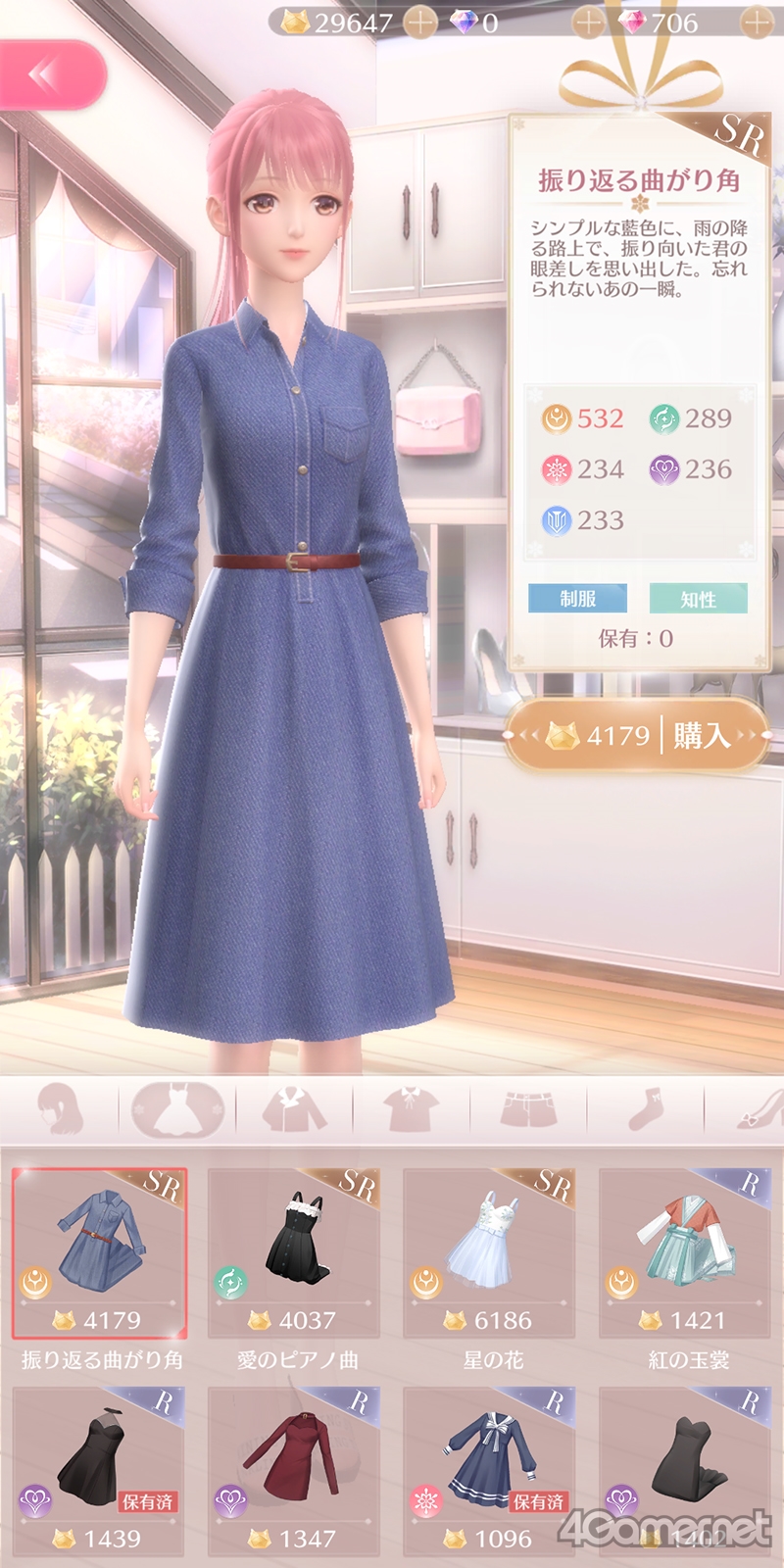Switch to the socks category
This screenshot has width=784, height=1568.
pos(645,1110)
